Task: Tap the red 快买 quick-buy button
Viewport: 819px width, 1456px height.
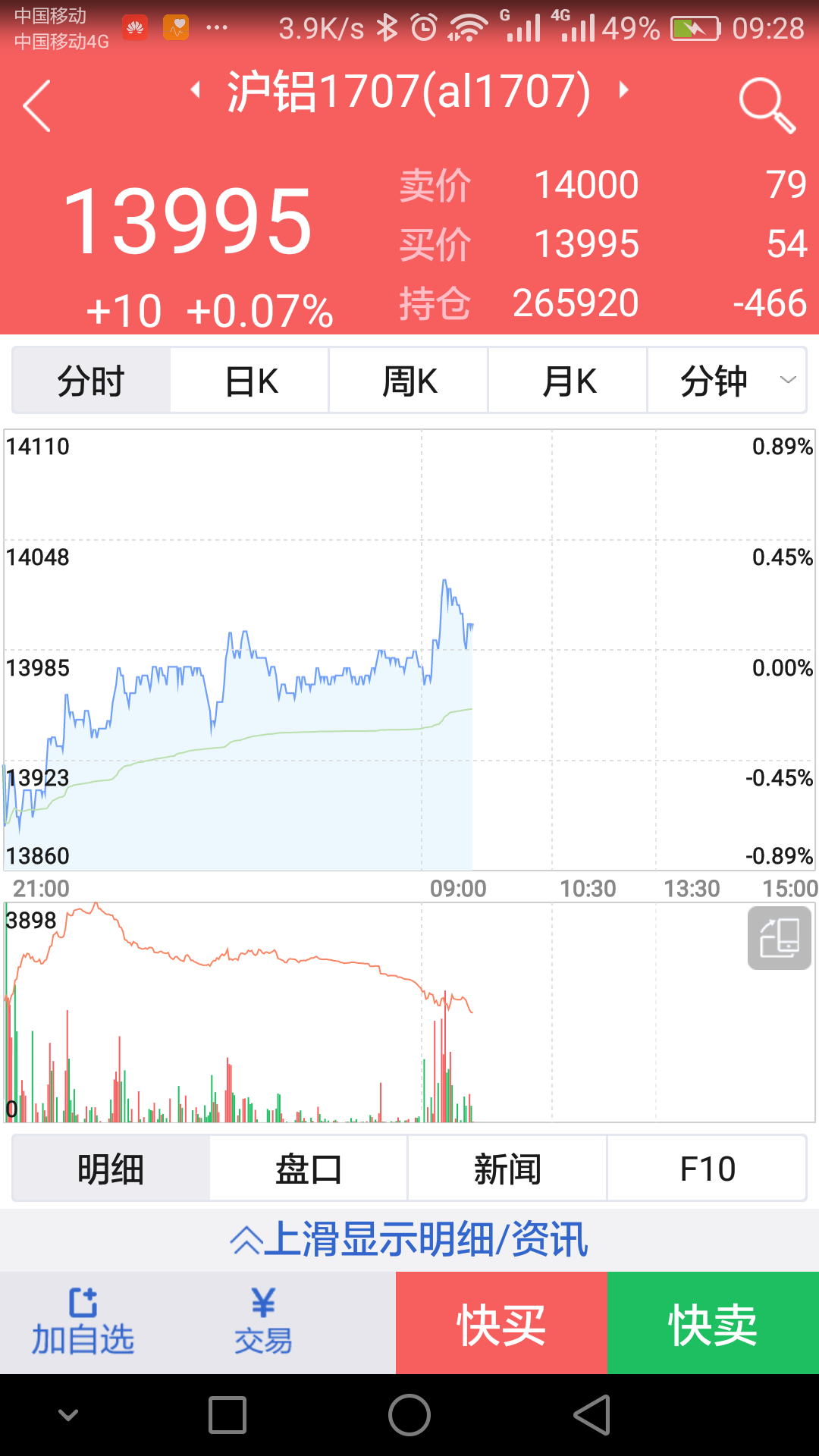Action: pos(501,1323)
